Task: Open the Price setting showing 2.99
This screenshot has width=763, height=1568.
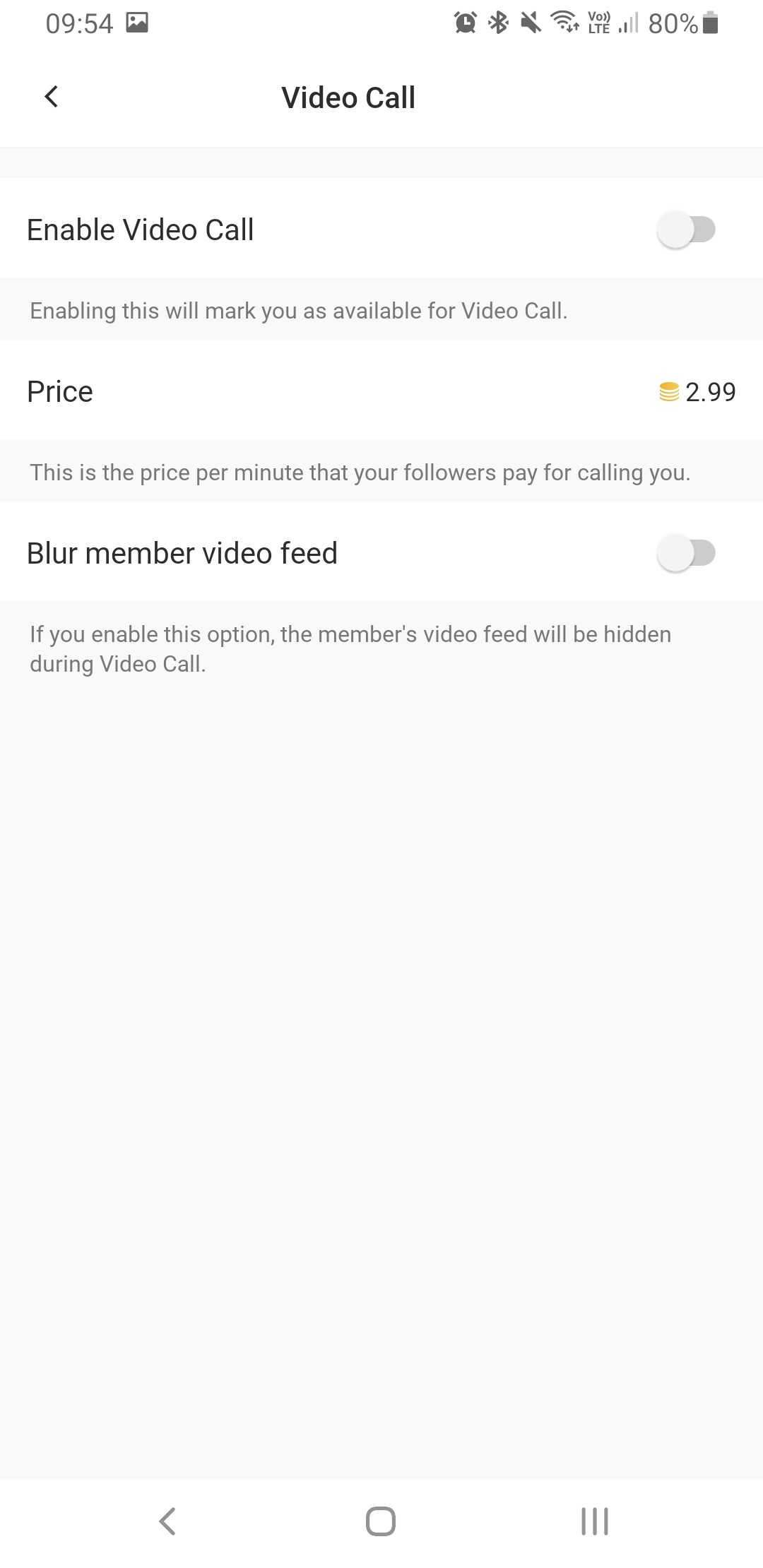Action: tap(381, 391)
